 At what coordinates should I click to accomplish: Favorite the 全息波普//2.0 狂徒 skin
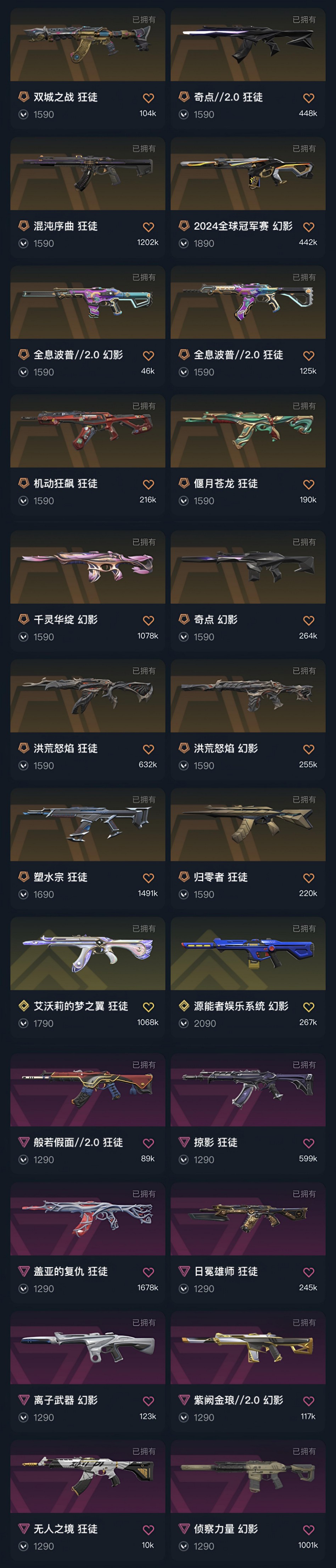coord(309,355)
